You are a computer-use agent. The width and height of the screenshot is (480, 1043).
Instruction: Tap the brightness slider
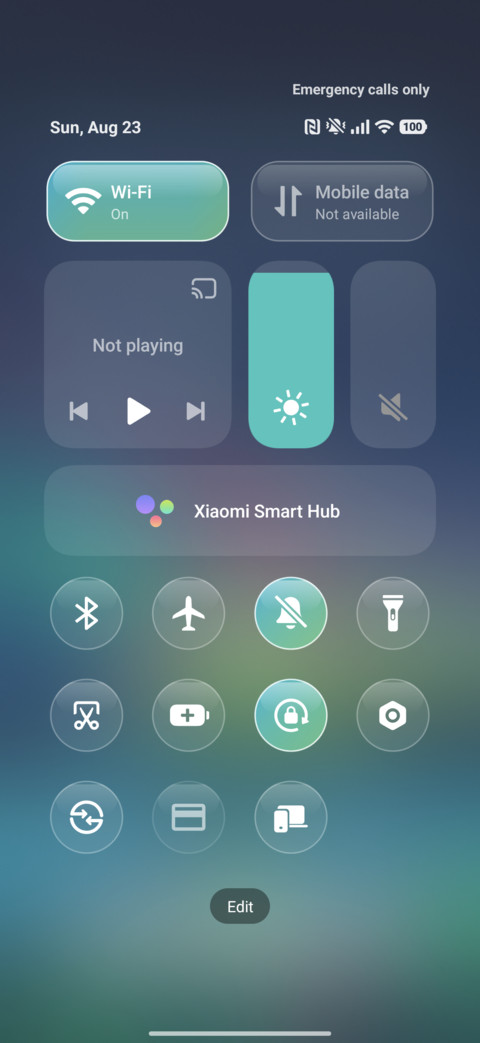pyautogui.click(x=291, y=355)
